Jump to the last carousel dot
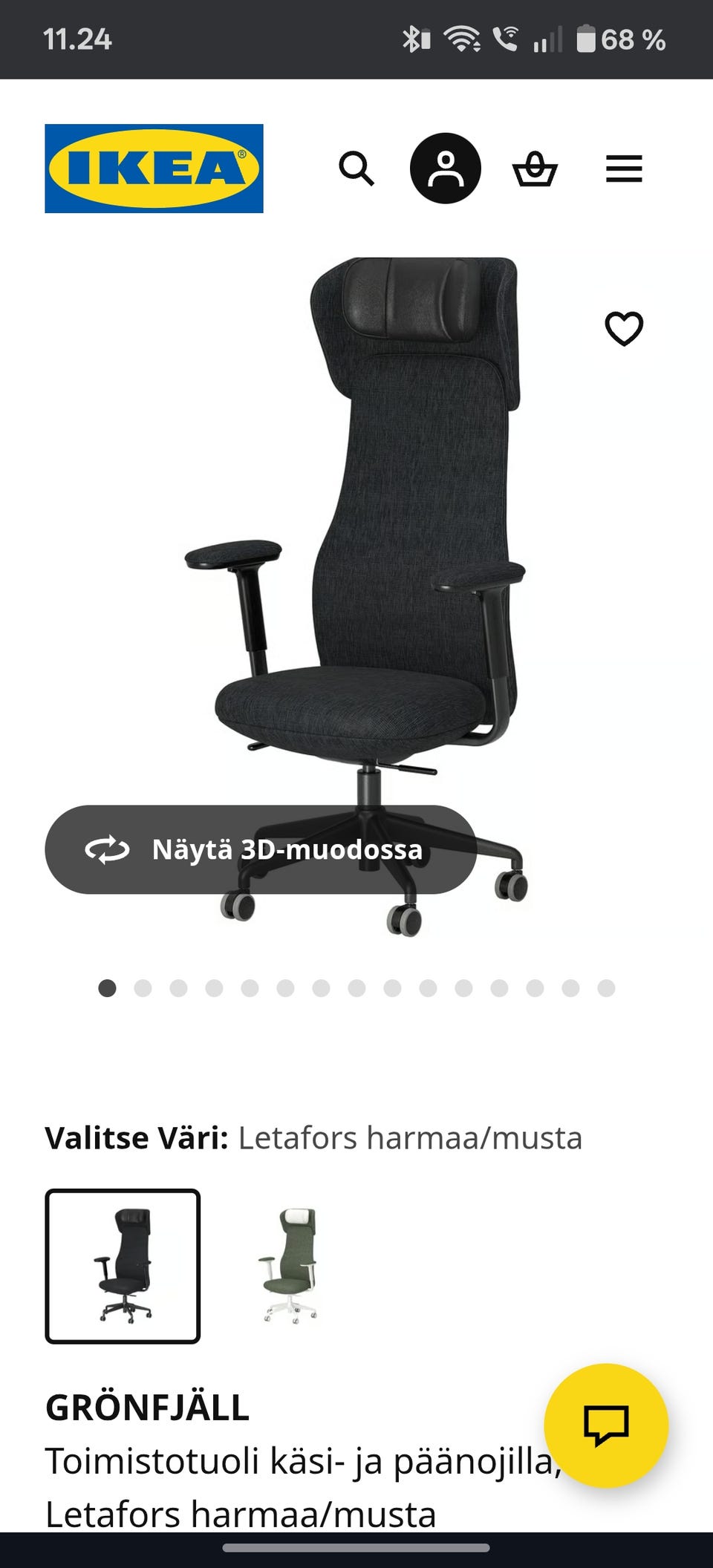 [x=606, y=989]
